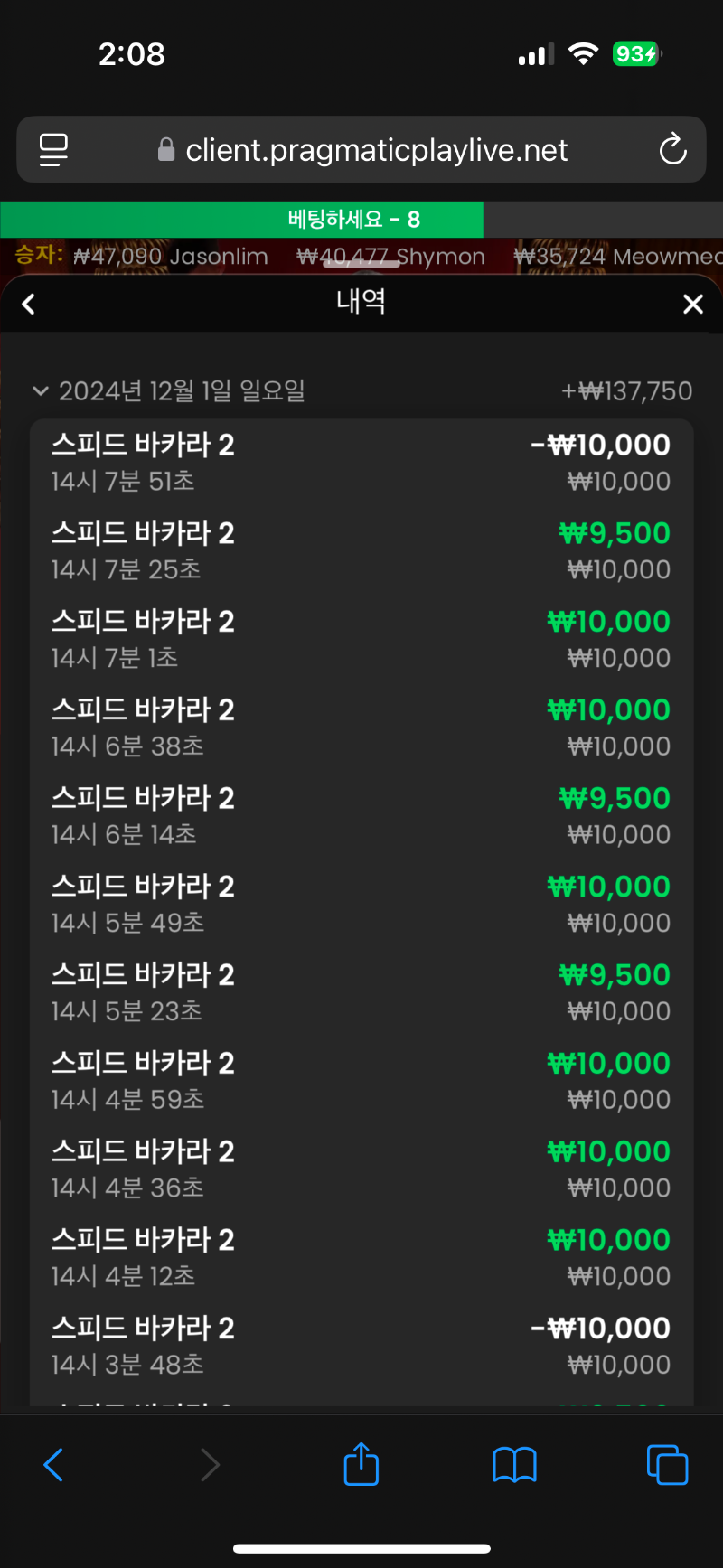Image resolution: width=723 pixels, height=1568 pixels.
Task: View the 14시 7분 1초 round details
Action: (361, 640)
